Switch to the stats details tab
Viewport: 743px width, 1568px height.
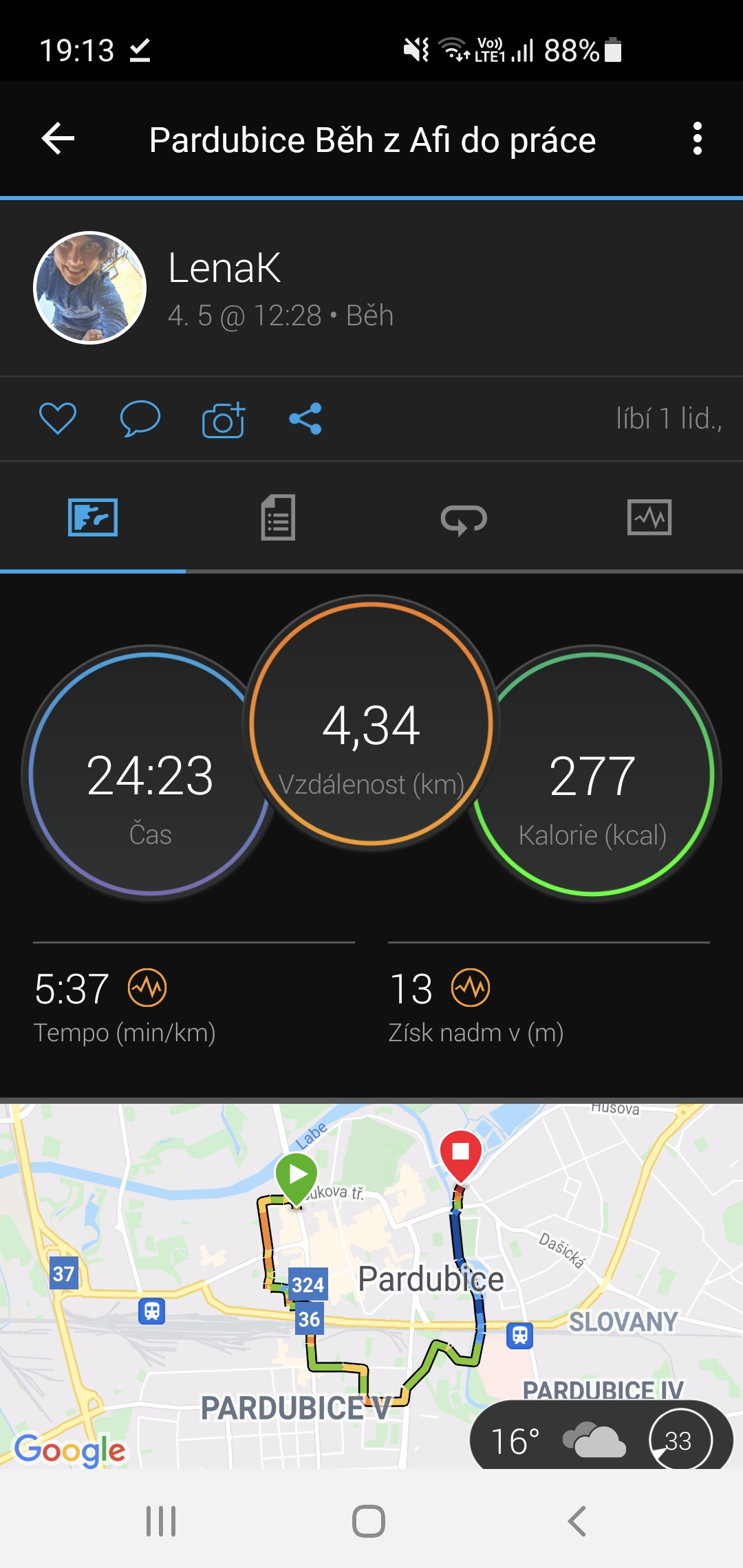(x=278, y=517)
